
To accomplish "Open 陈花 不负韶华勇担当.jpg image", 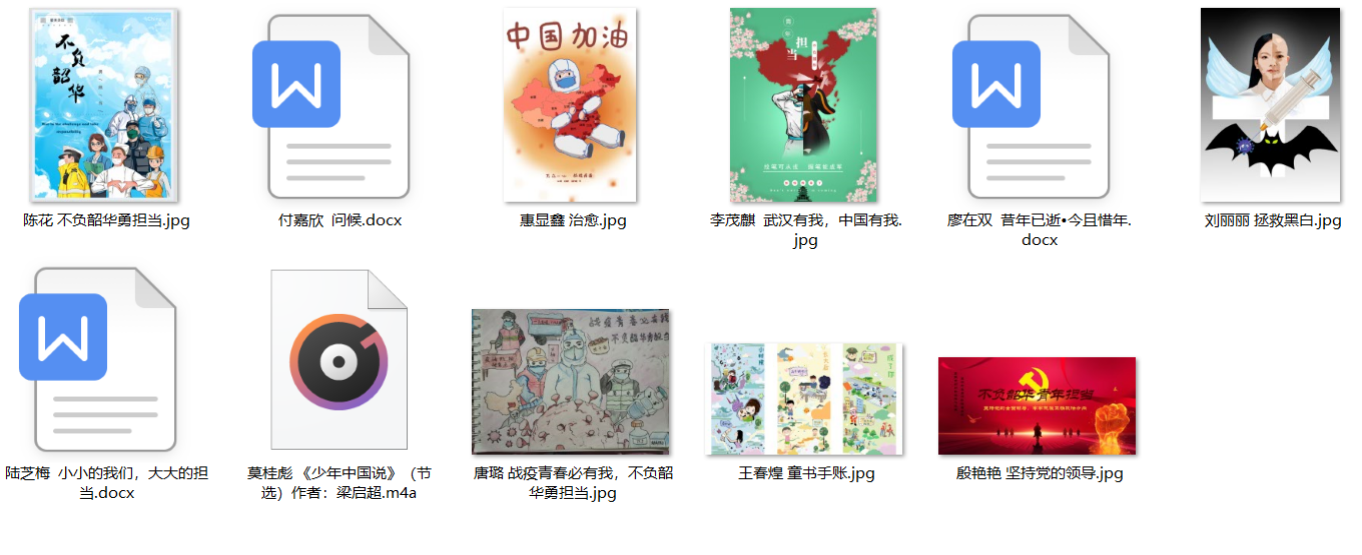I will click(104, 106).
